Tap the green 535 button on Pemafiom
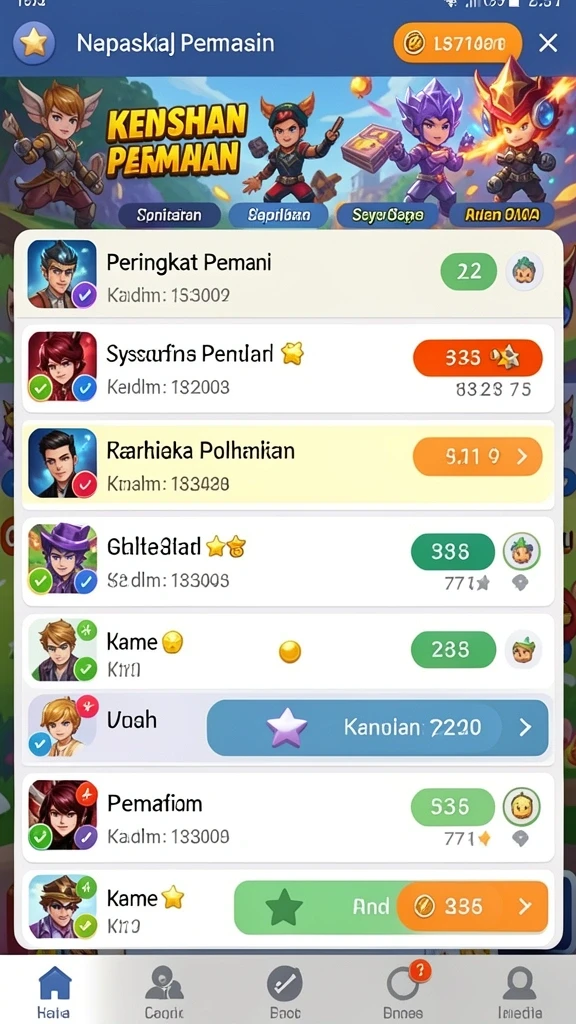The width and height of the screenshot is (576, 1024). (x=453, y=807)
